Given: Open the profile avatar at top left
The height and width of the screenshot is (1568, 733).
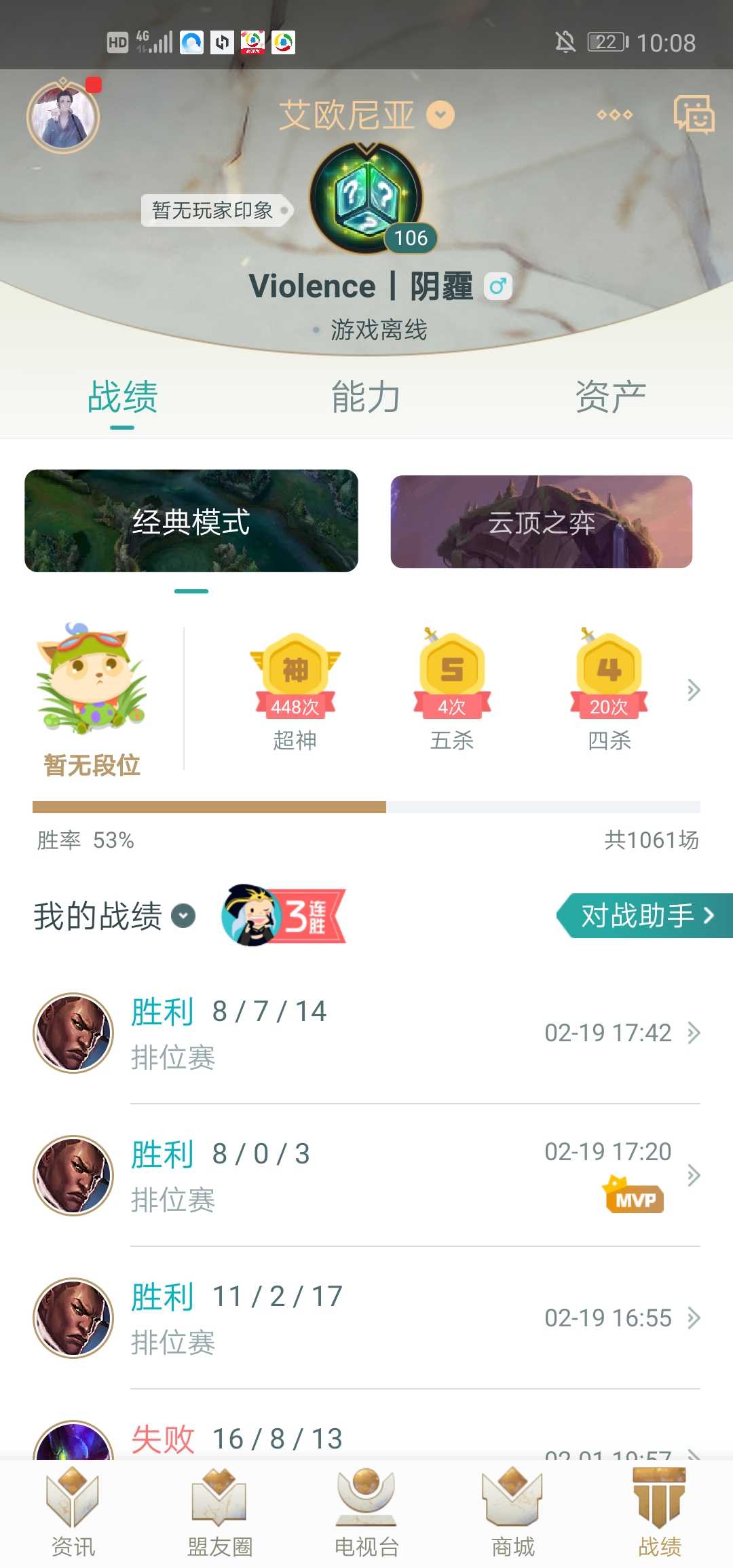Looking at the screenshot, I should 63,117.
